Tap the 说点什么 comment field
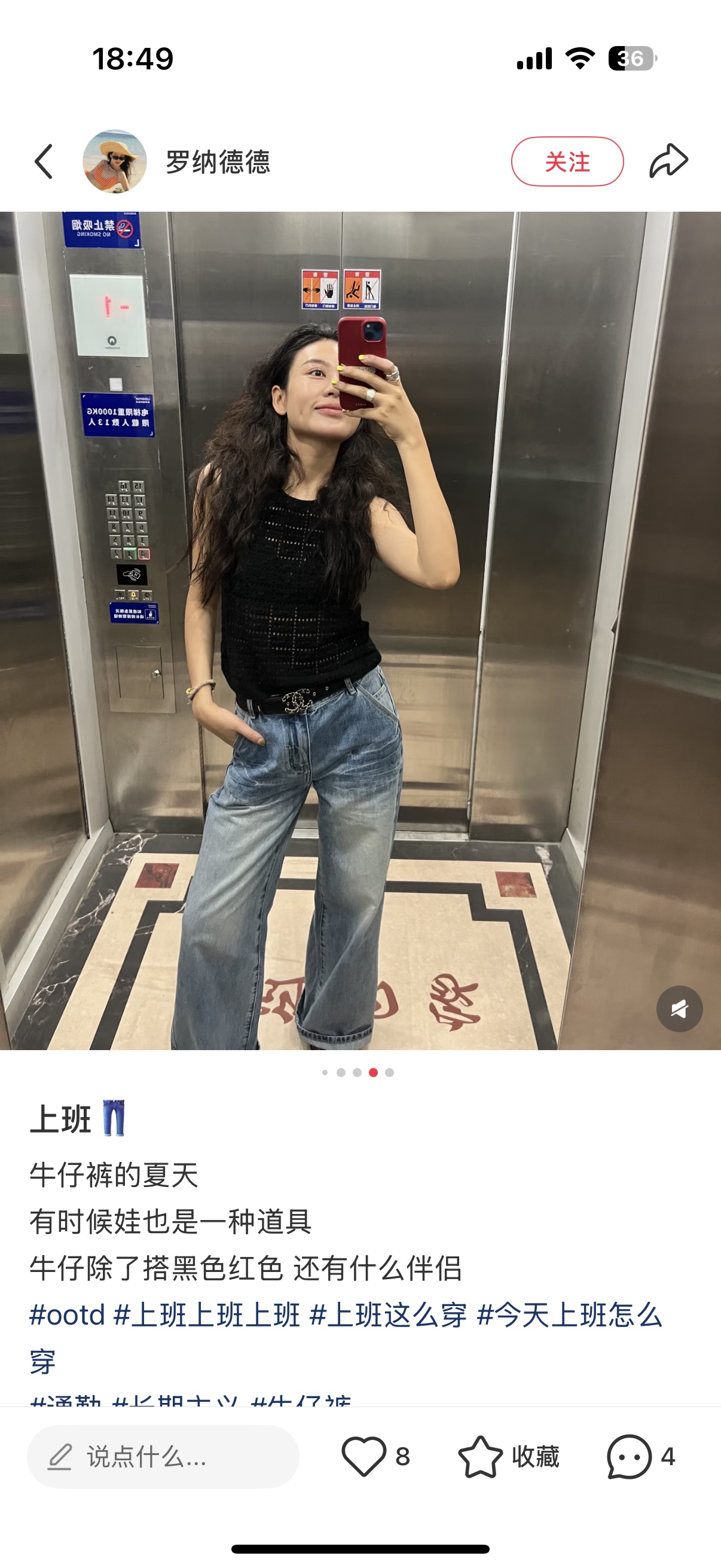This screenshot has width=721, height=1568. point(163,1457)
